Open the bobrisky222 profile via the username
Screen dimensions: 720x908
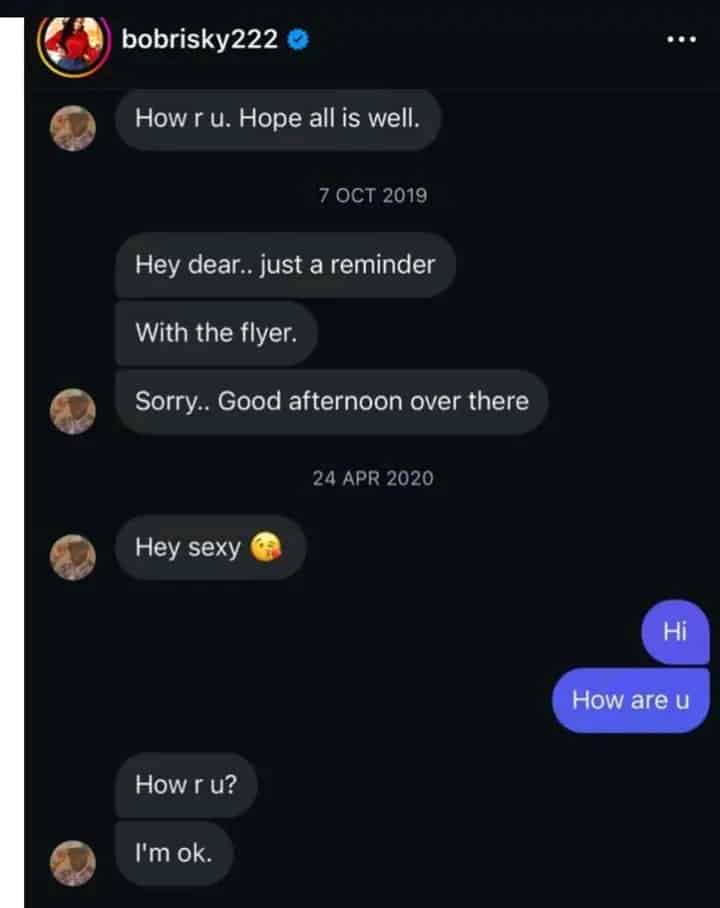coord(199,40)
